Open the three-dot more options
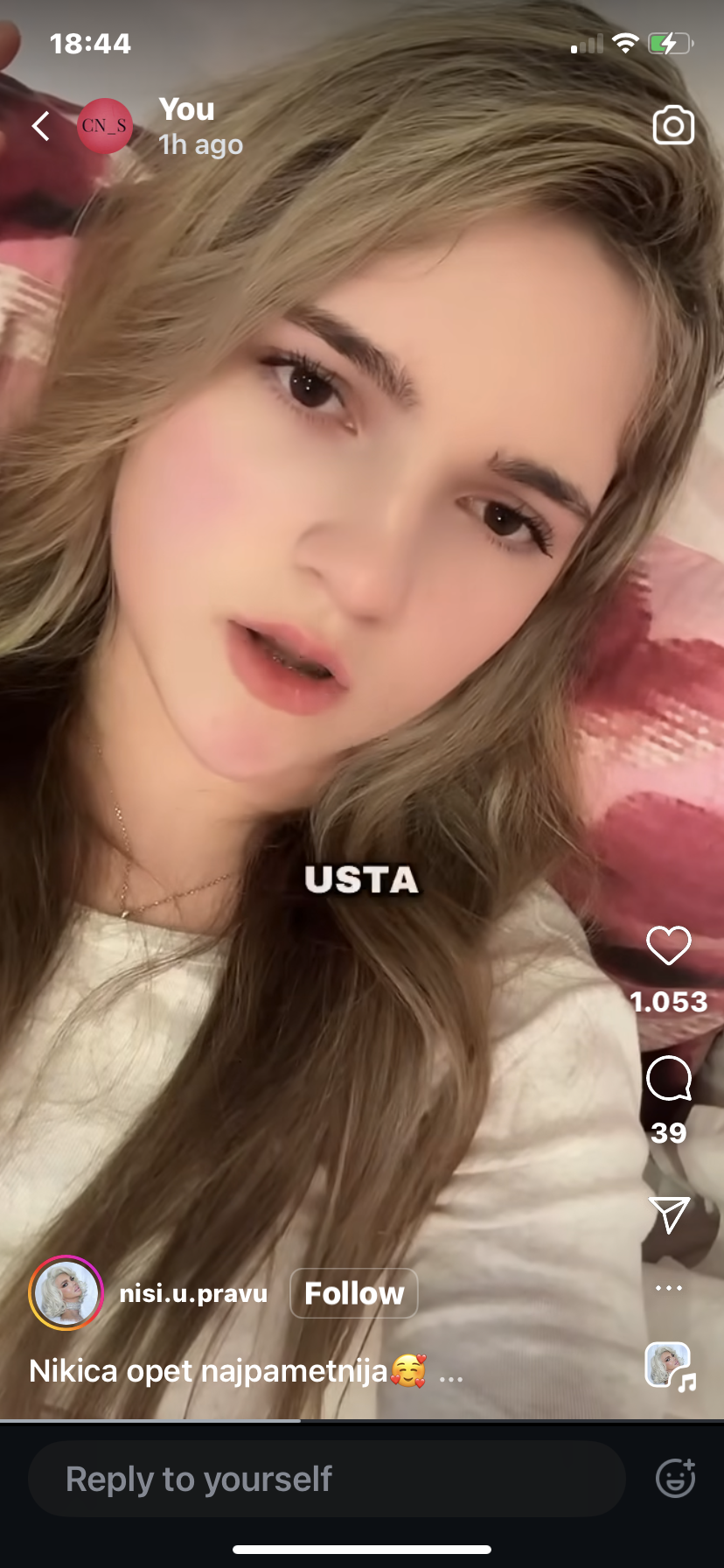Viewport: 724px width, 1568px height. [x=669, y=1288]
